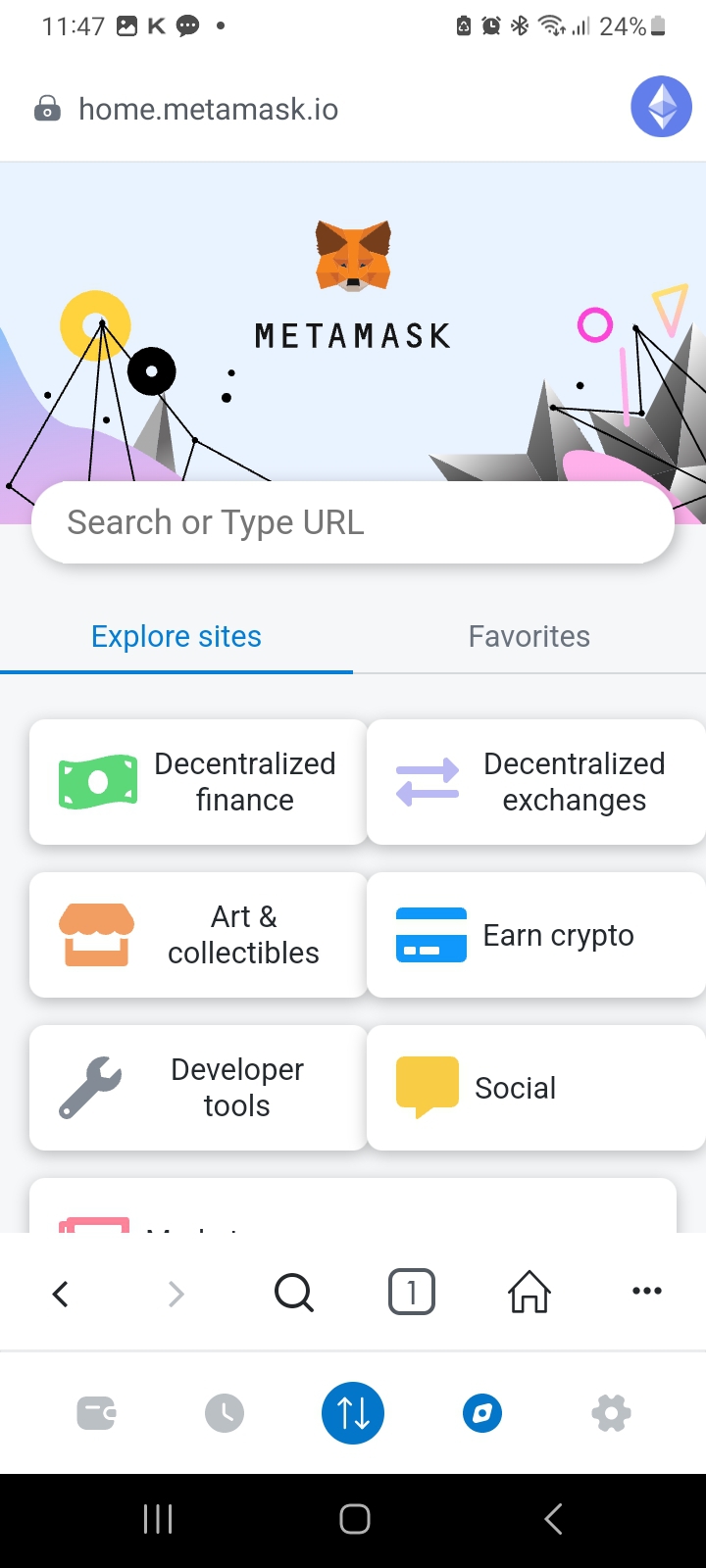Tap the Search or Type URL field
Screen dimensions: 706x1568
point(353,522)
